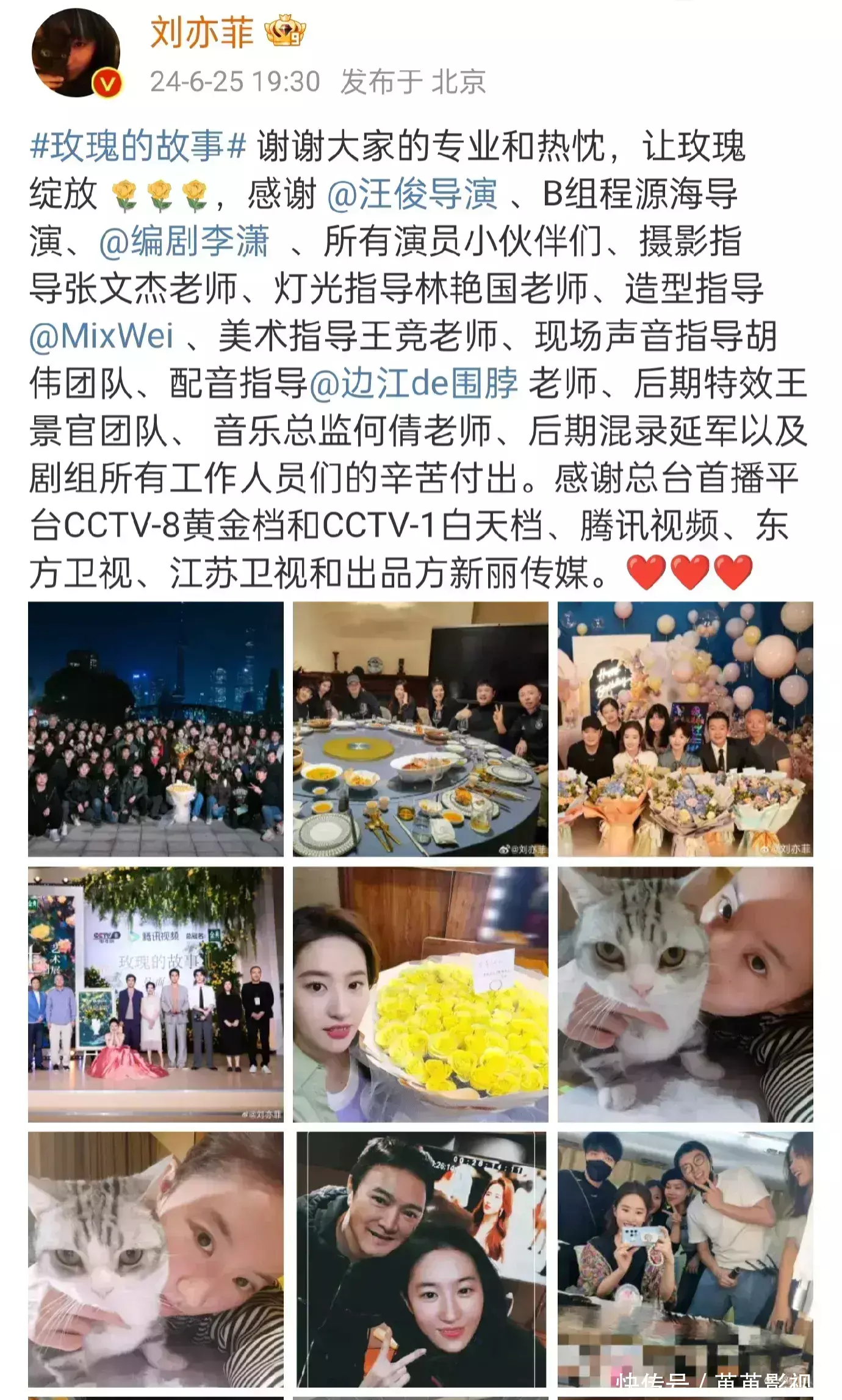Open 刘亦菲's profile avatar
This screenshot has height=1400, width=842.
point(76,52)
